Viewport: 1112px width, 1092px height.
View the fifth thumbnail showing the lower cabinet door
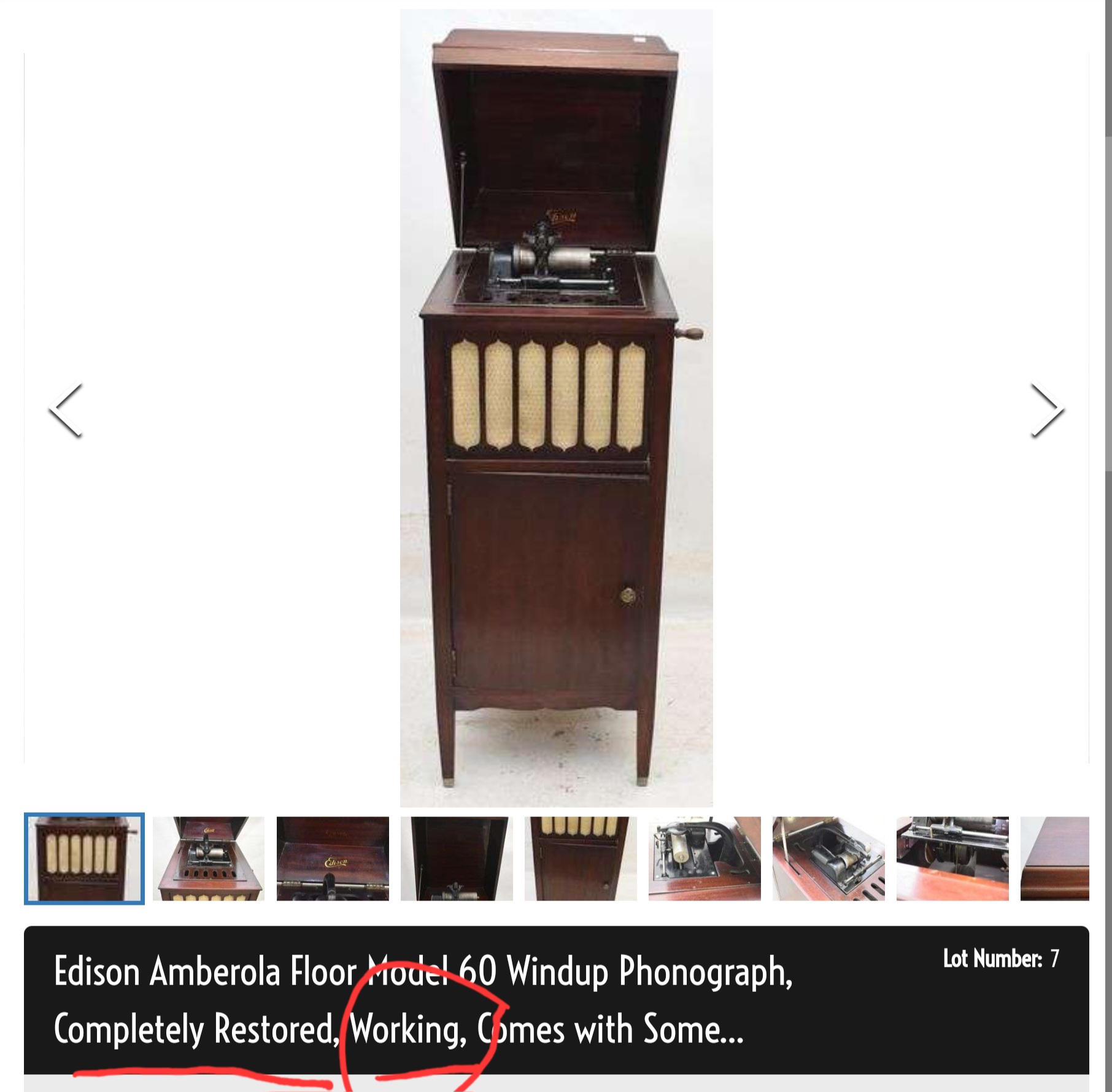[x=581, y=858]
